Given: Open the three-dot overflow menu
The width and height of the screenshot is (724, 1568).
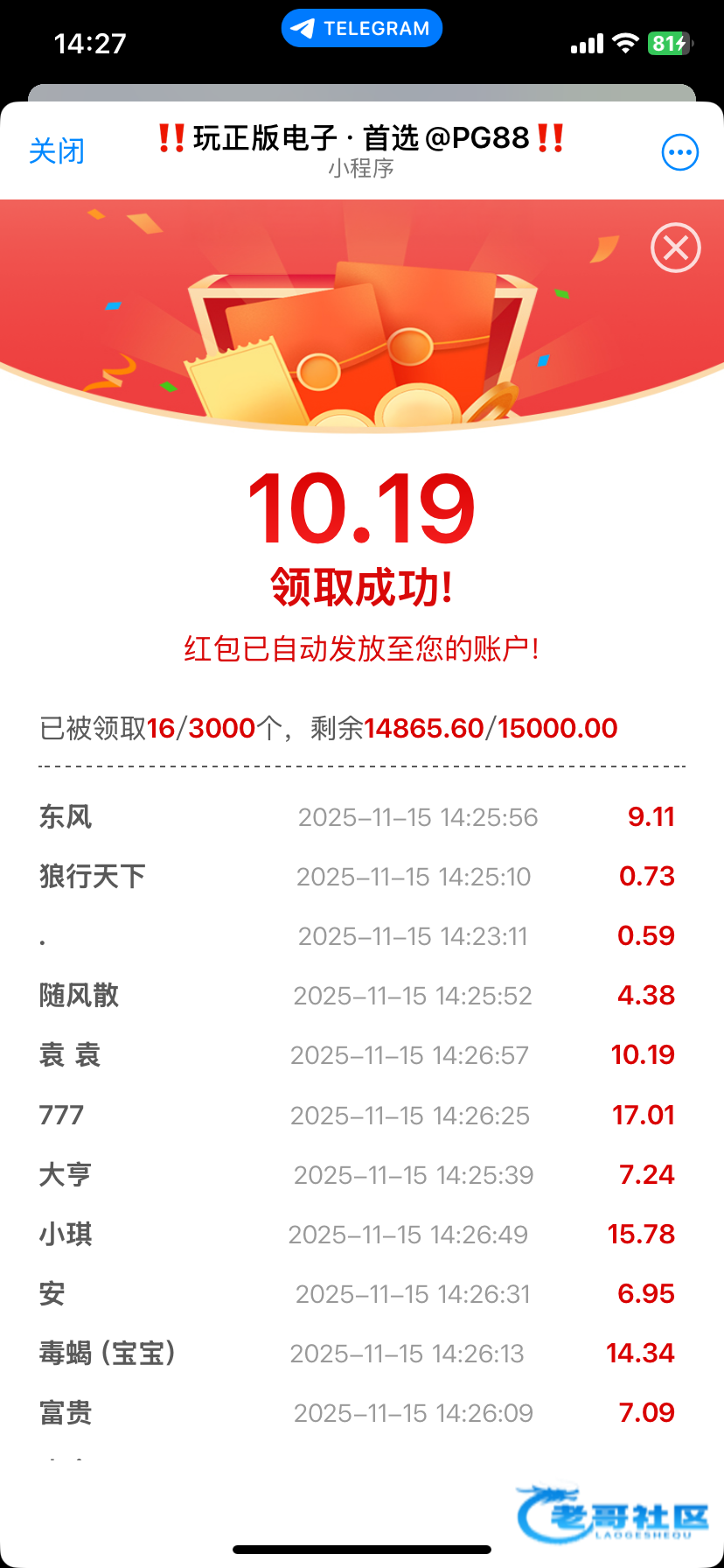Looking at the screenshot, I should [x=679, y=153].
